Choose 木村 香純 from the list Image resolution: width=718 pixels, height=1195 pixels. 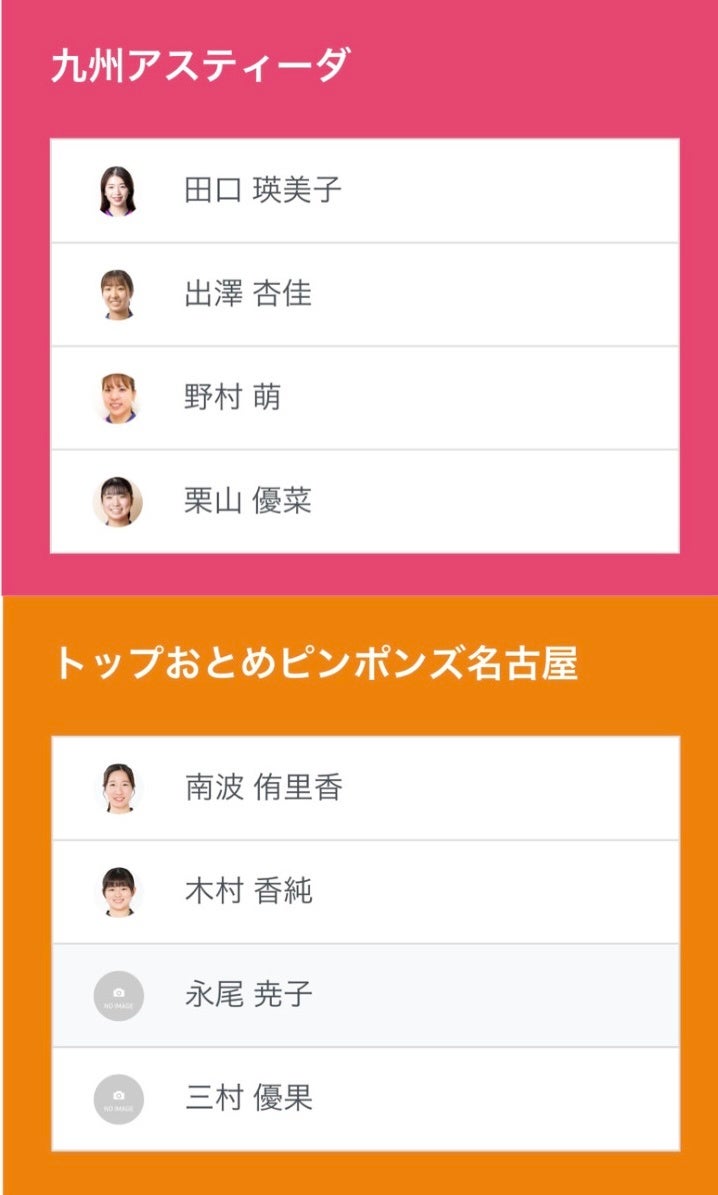[x=249, y=891]
